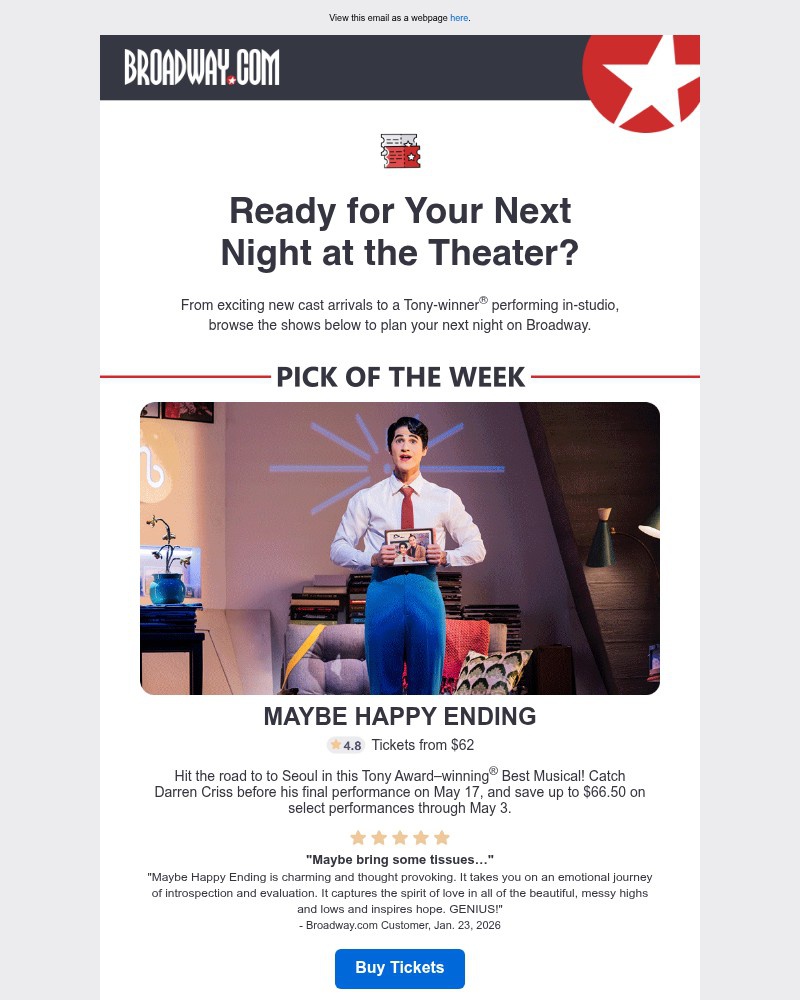This screenshot has width=800, height=1000.
Task: Click the 'Maybe bring some tissues…' review headline
Action: [x=400, y=858]
